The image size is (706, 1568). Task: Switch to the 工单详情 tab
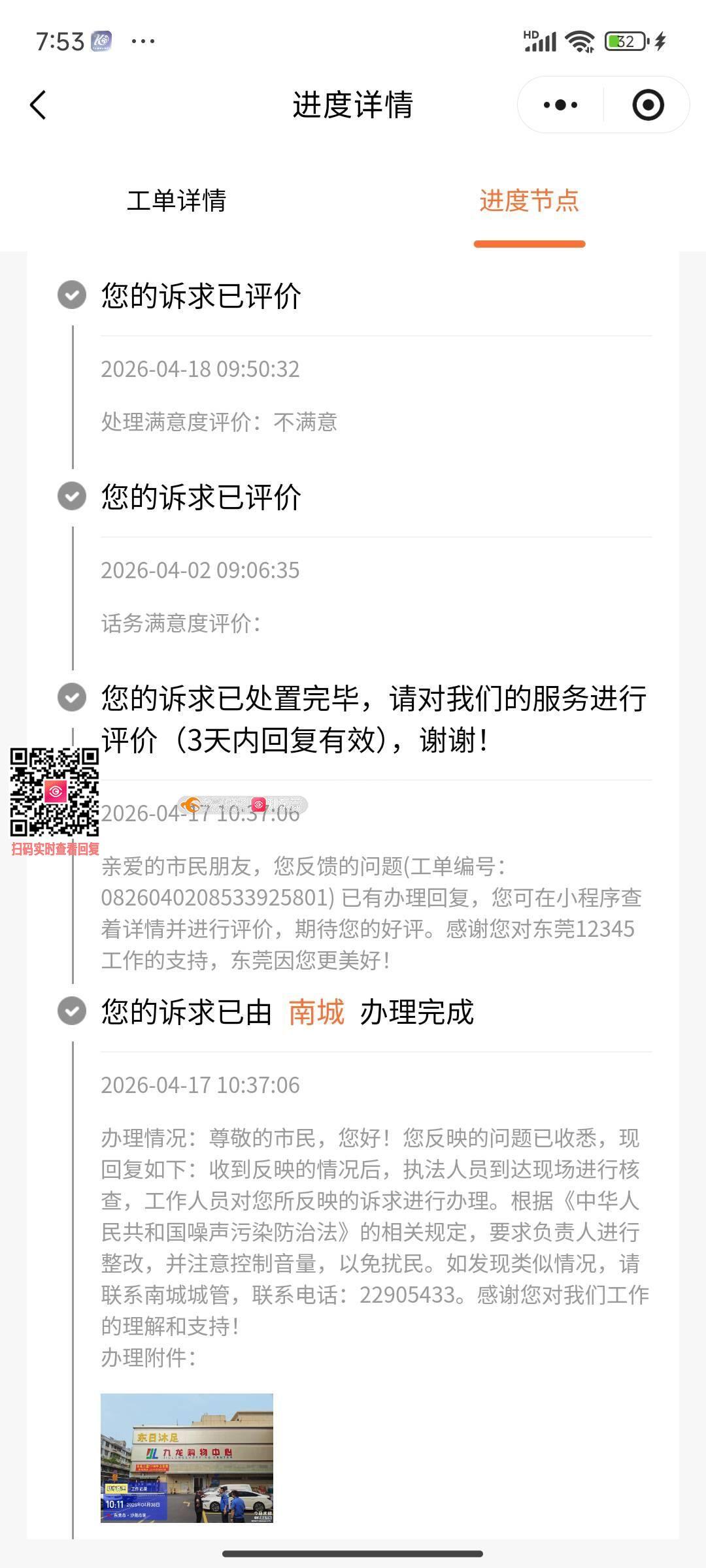pyautogui.click(x=176, y=200)
